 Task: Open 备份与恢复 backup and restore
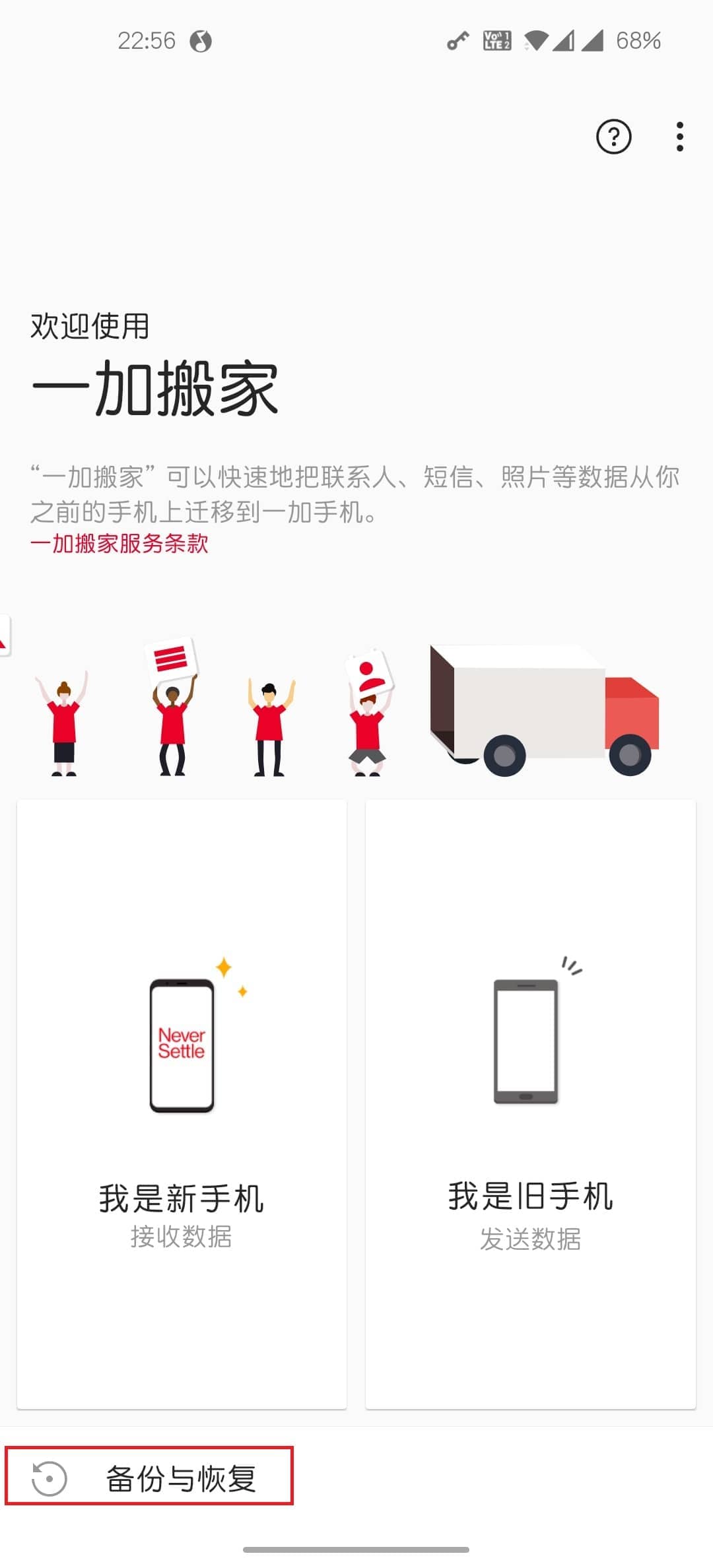point(149,1478)
